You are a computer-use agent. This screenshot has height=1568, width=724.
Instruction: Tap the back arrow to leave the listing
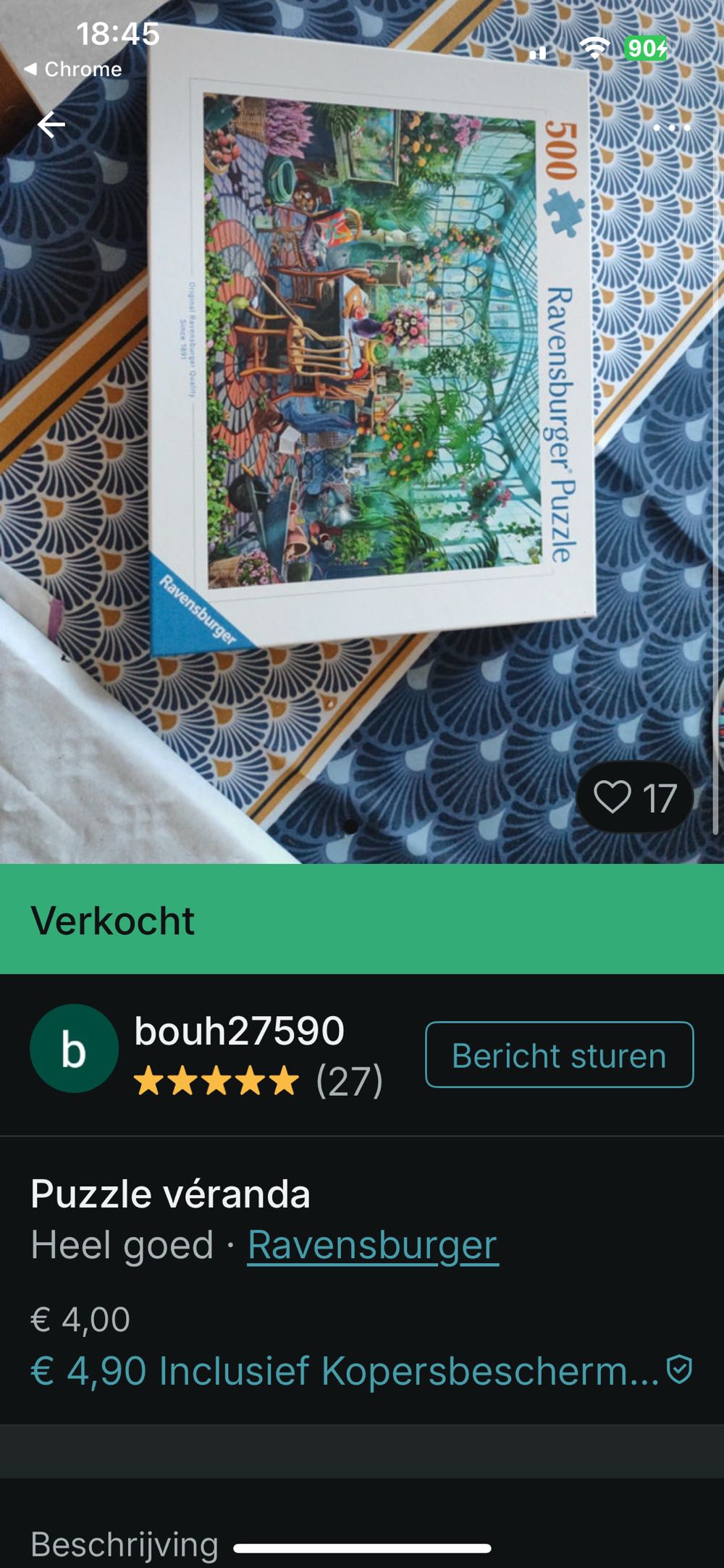click(51, 124)
